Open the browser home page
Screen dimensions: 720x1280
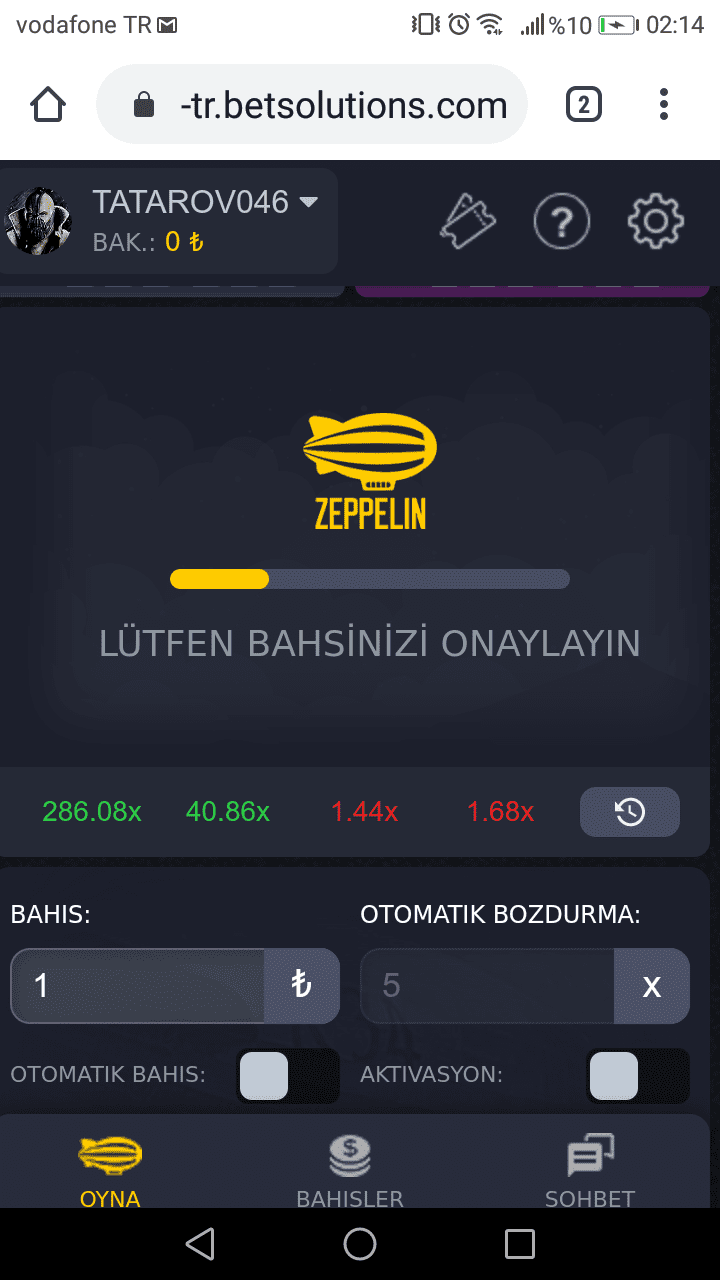48,105
